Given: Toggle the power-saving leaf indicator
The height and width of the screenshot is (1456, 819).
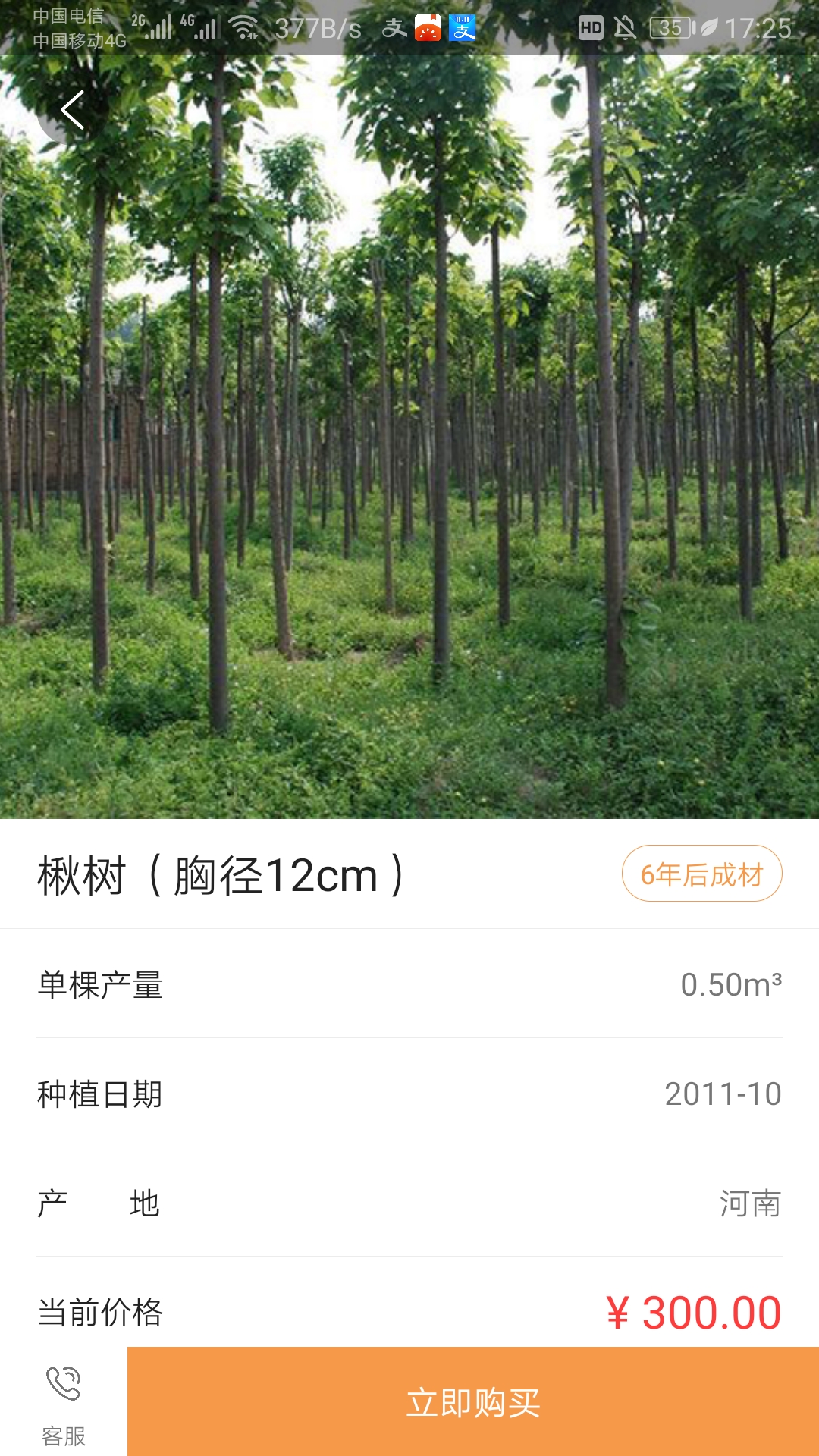Looking at the screenshot, I should click(x=711, y=29).
